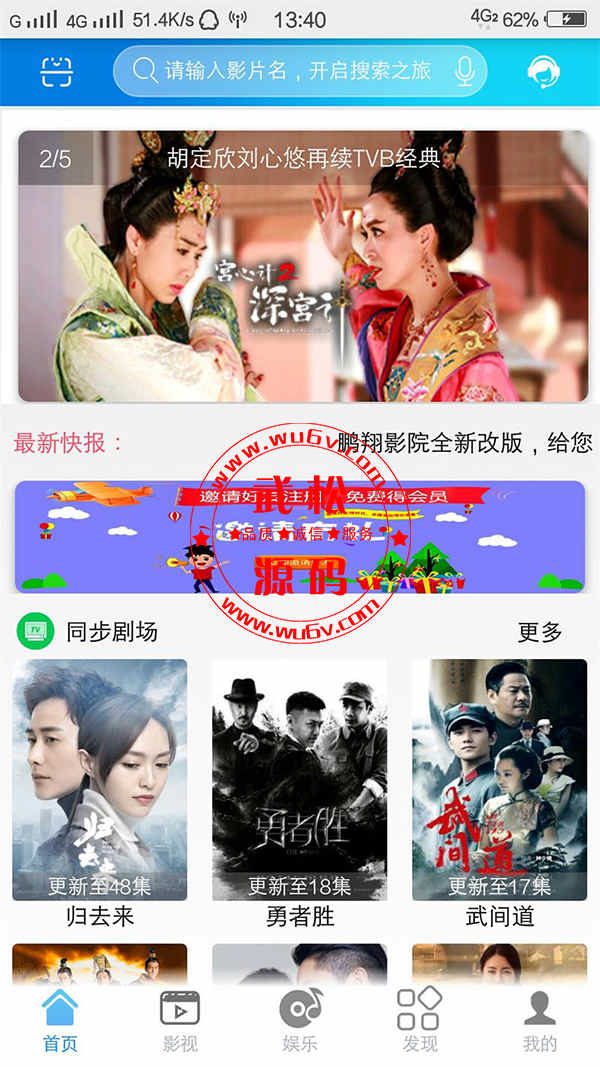Open the 武间道 drama poster
Viewport: 600px width, 1067px height.
499,780
